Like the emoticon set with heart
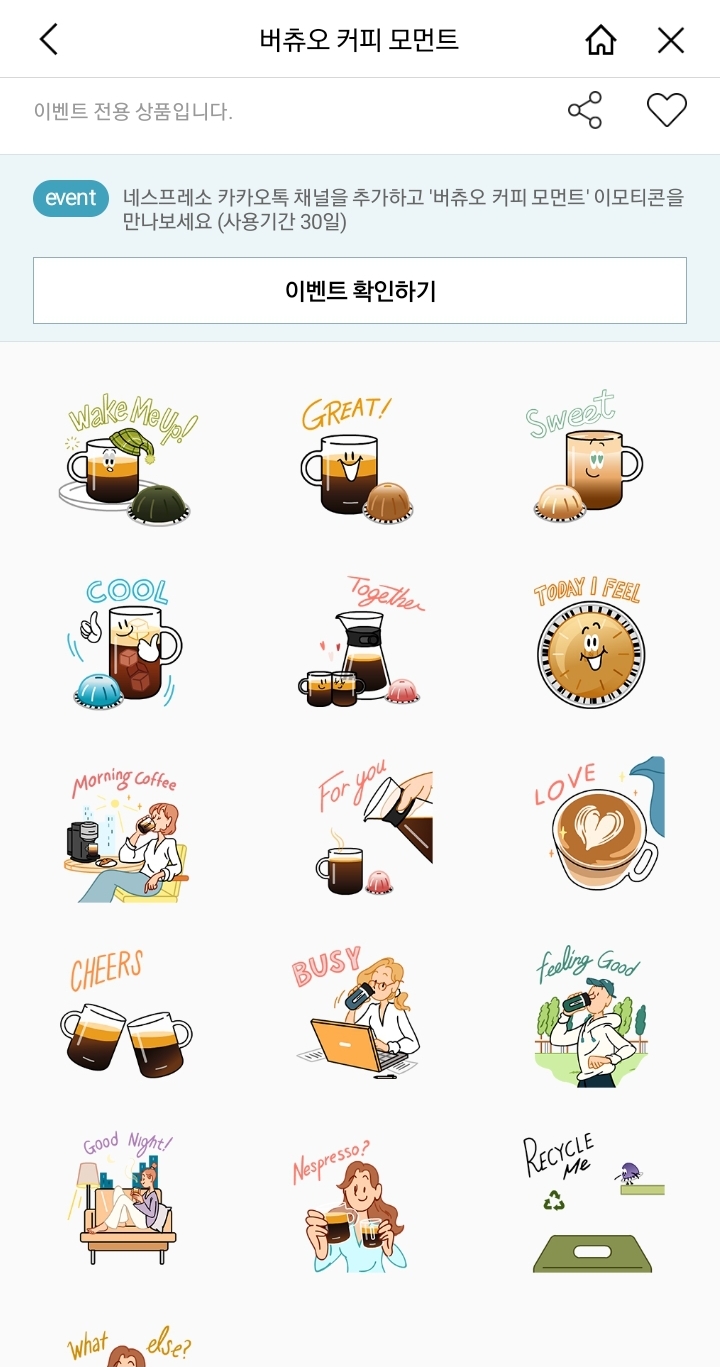 coord(666,110)
